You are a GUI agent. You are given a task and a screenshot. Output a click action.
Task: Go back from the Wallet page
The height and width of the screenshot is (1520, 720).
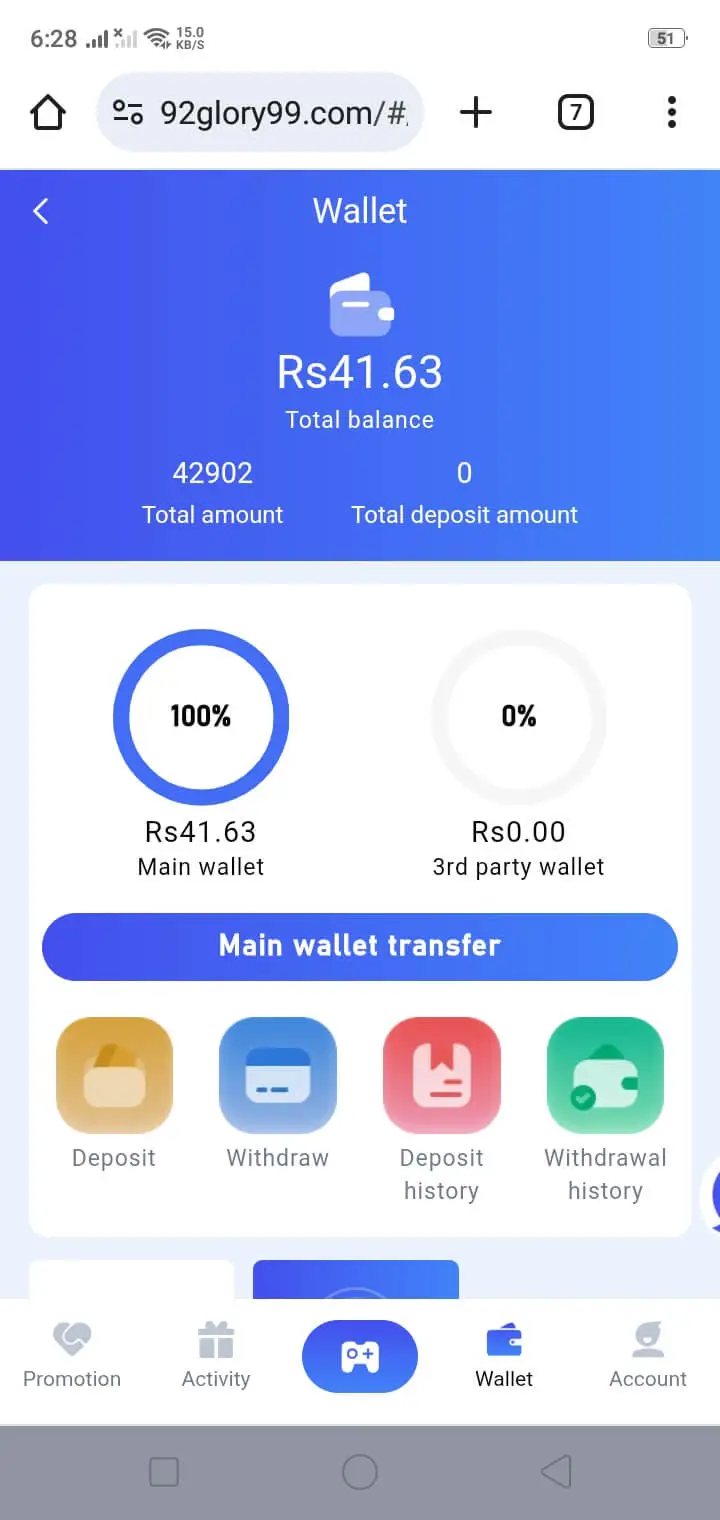[41, 211]
